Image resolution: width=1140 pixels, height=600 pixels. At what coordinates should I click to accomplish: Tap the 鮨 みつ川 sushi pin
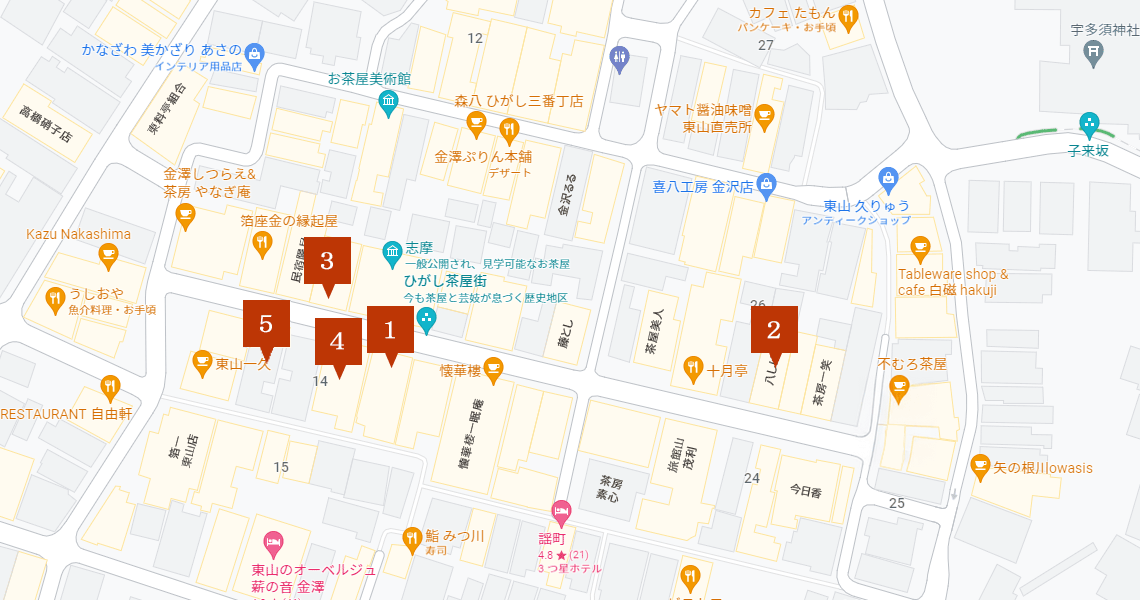412,539
